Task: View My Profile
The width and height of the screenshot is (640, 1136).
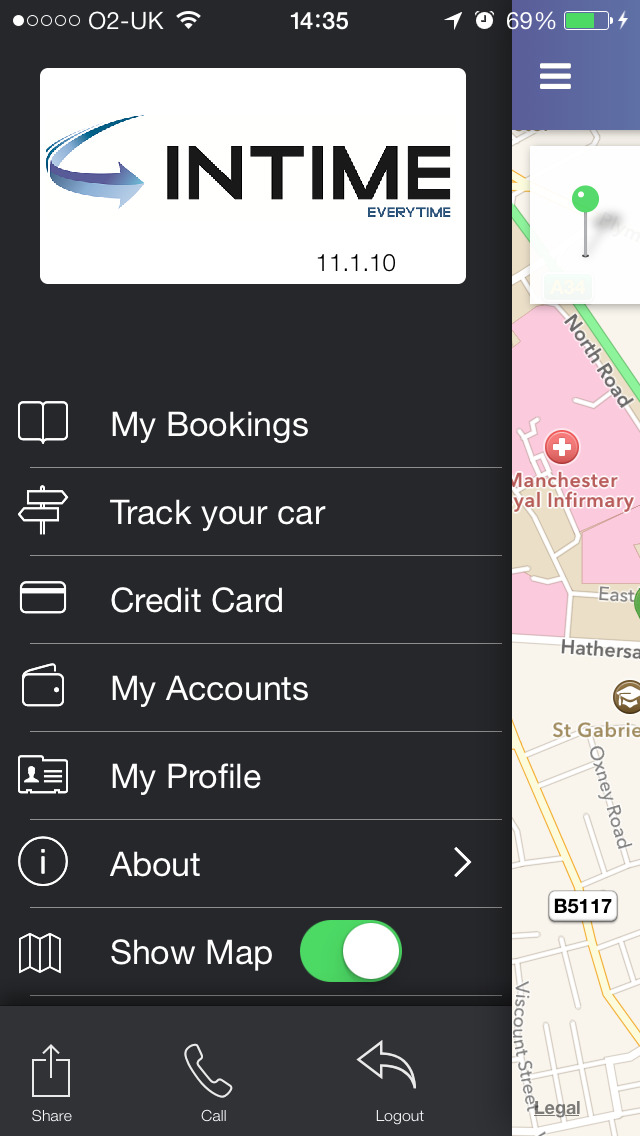Action: click(x=186, y=776)
